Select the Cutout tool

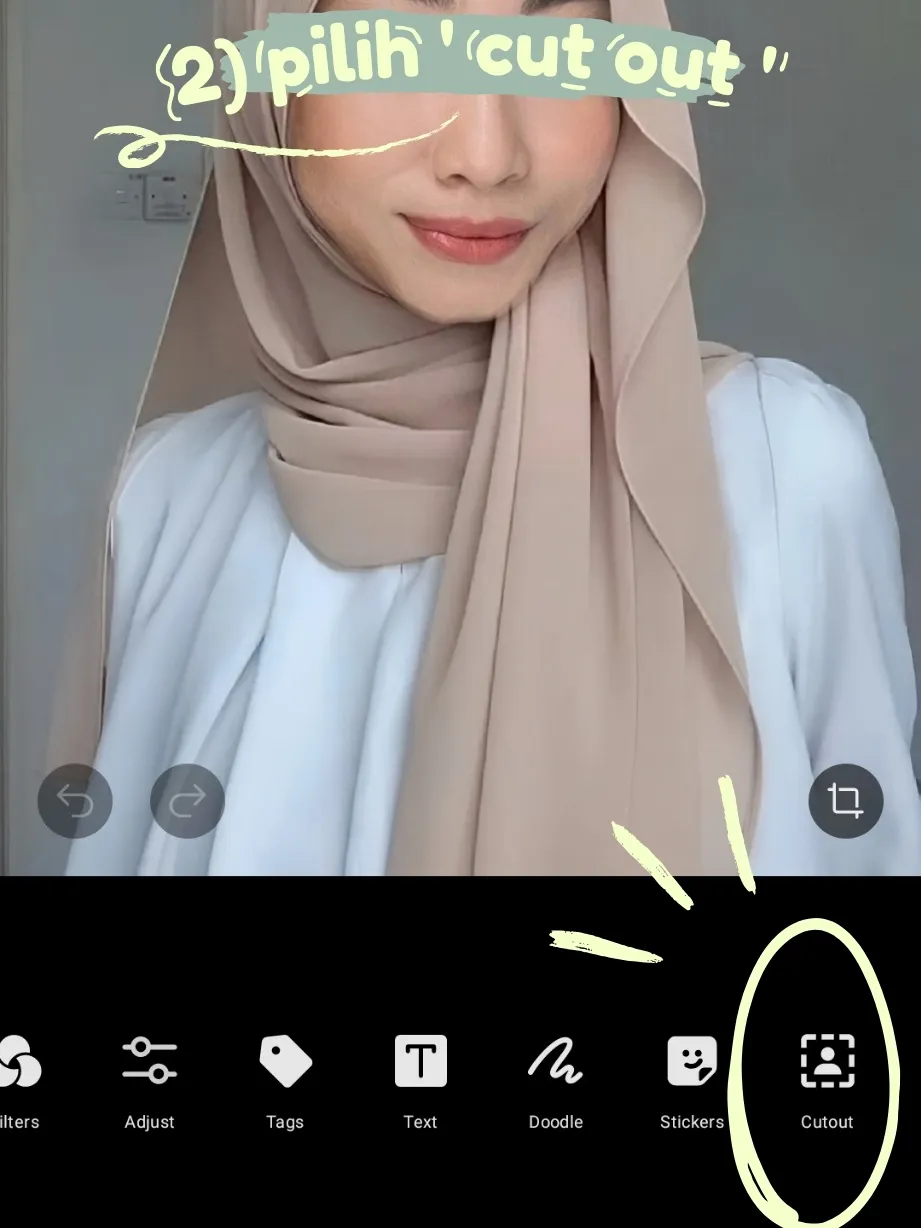(827, 1080)
